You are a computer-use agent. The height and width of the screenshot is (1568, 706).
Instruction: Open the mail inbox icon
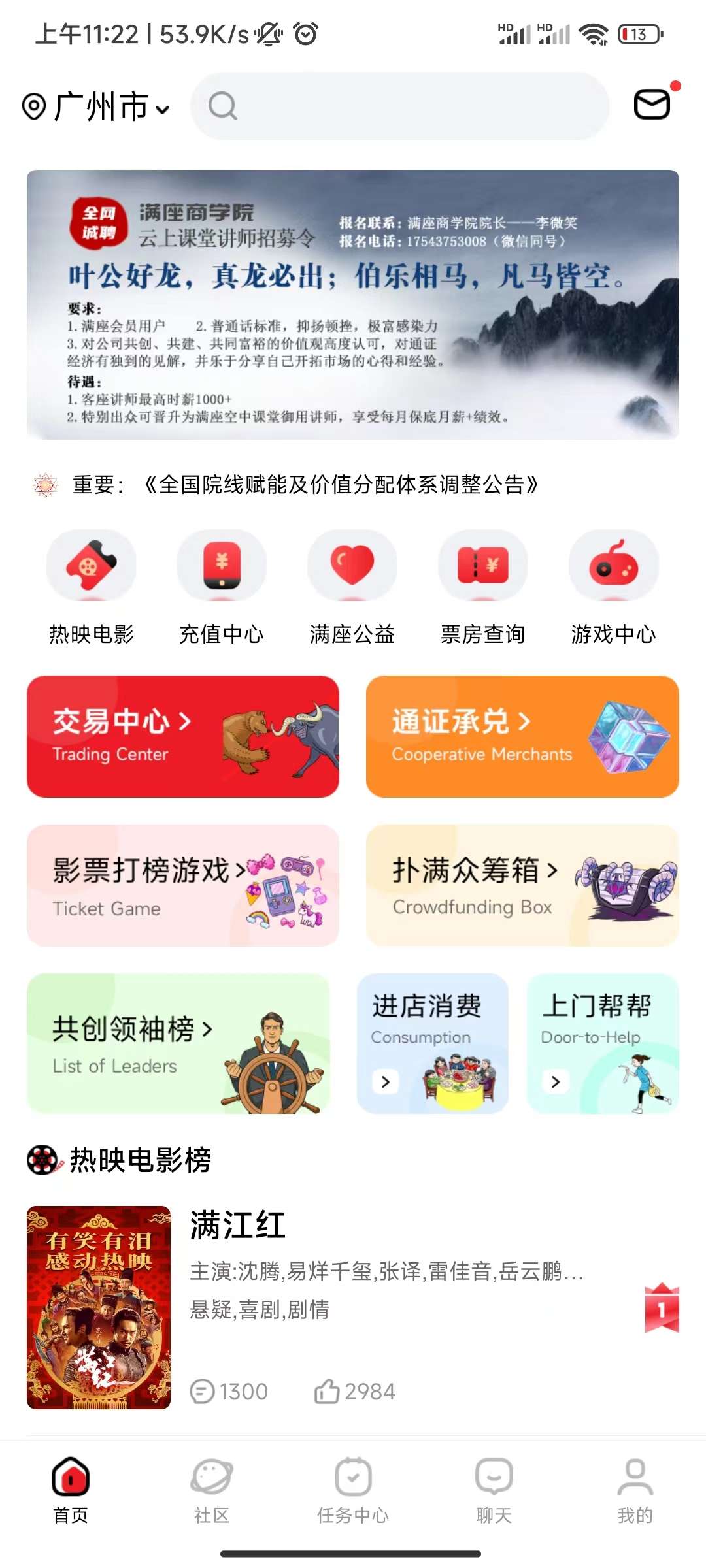click(652, 105)
